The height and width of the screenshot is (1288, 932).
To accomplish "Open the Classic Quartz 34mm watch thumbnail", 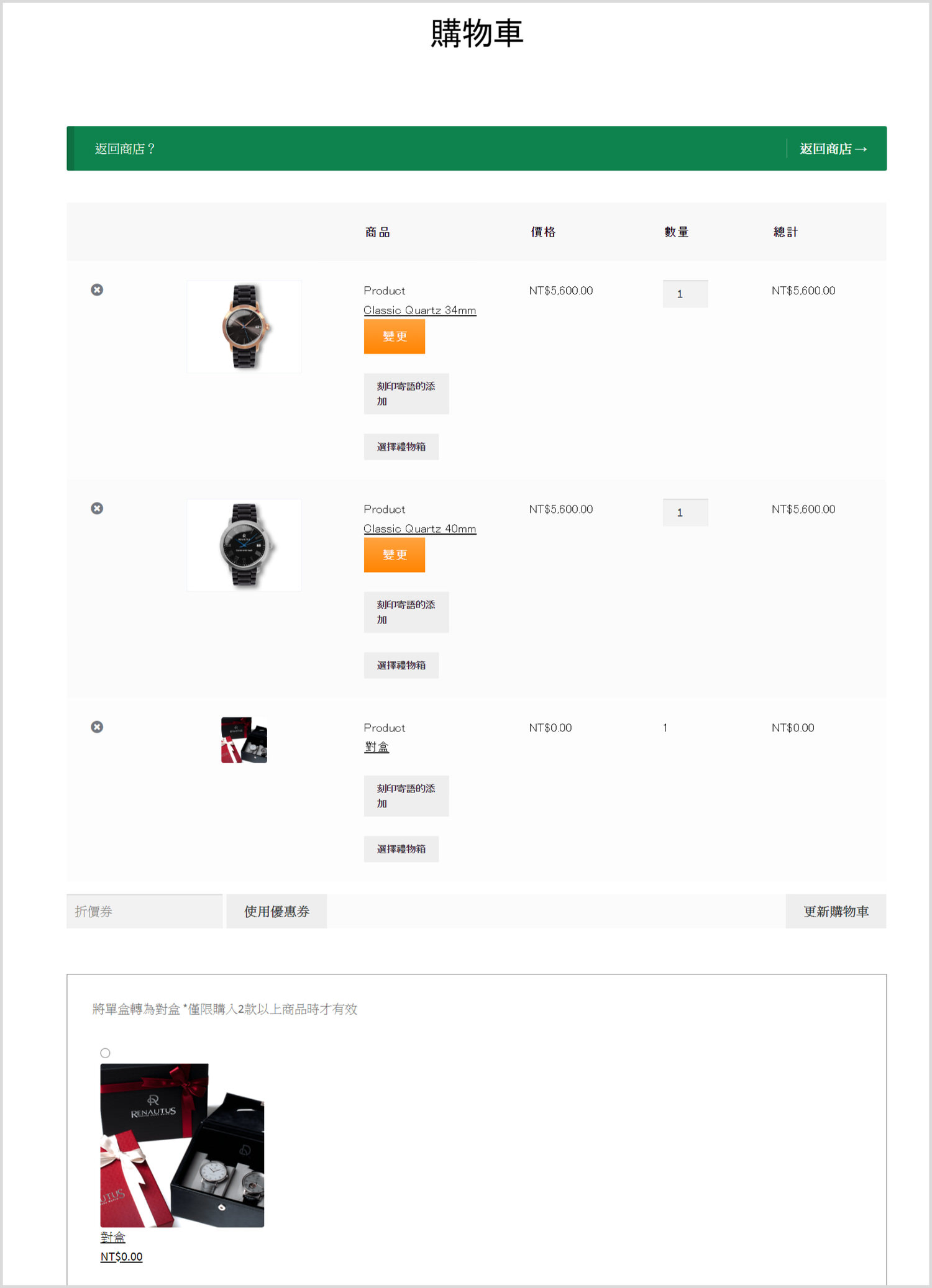I will (244, 327).
